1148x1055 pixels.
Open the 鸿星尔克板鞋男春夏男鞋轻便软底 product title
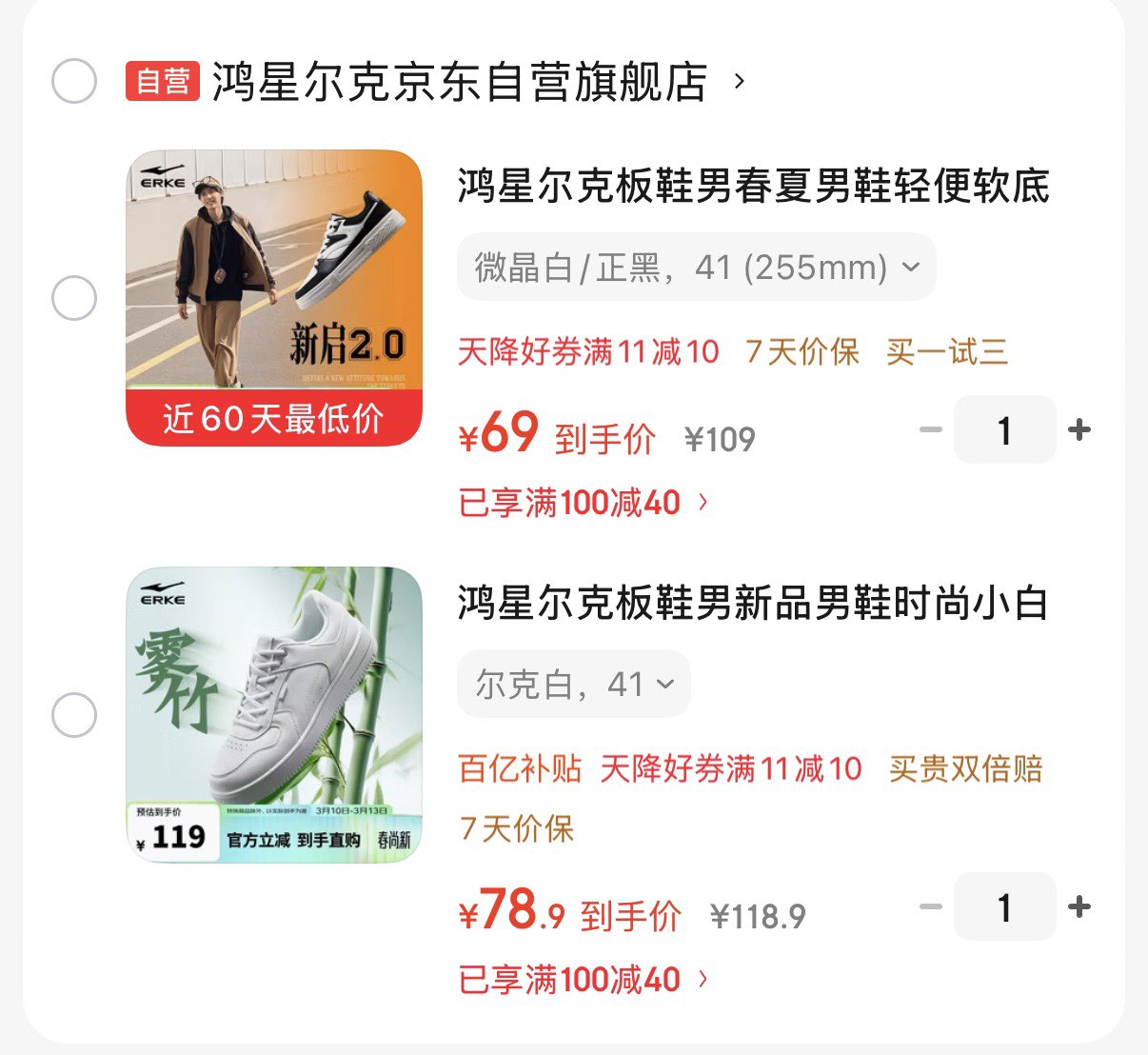point(753,186)
